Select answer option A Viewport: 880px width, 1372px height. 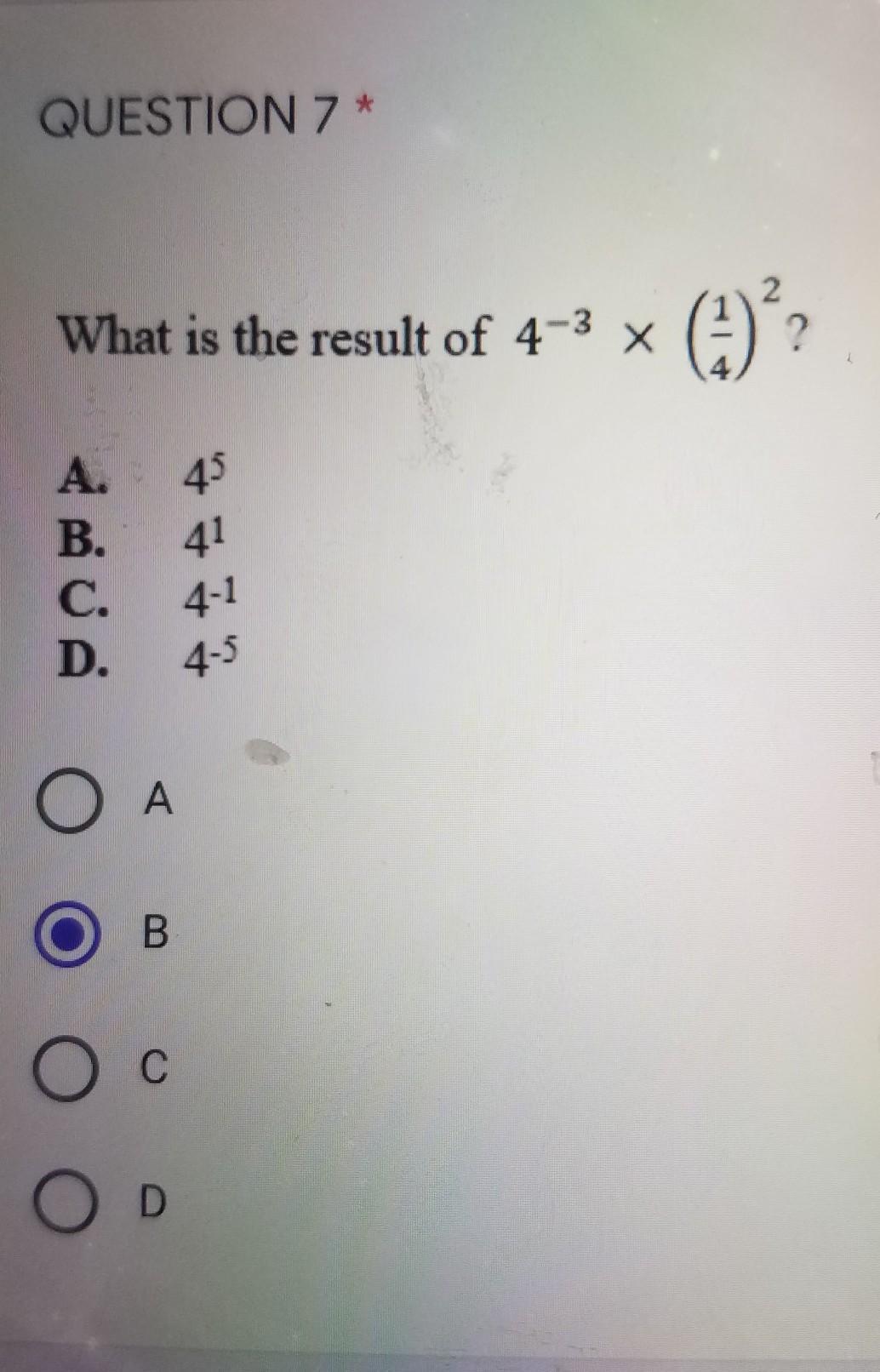67,803
